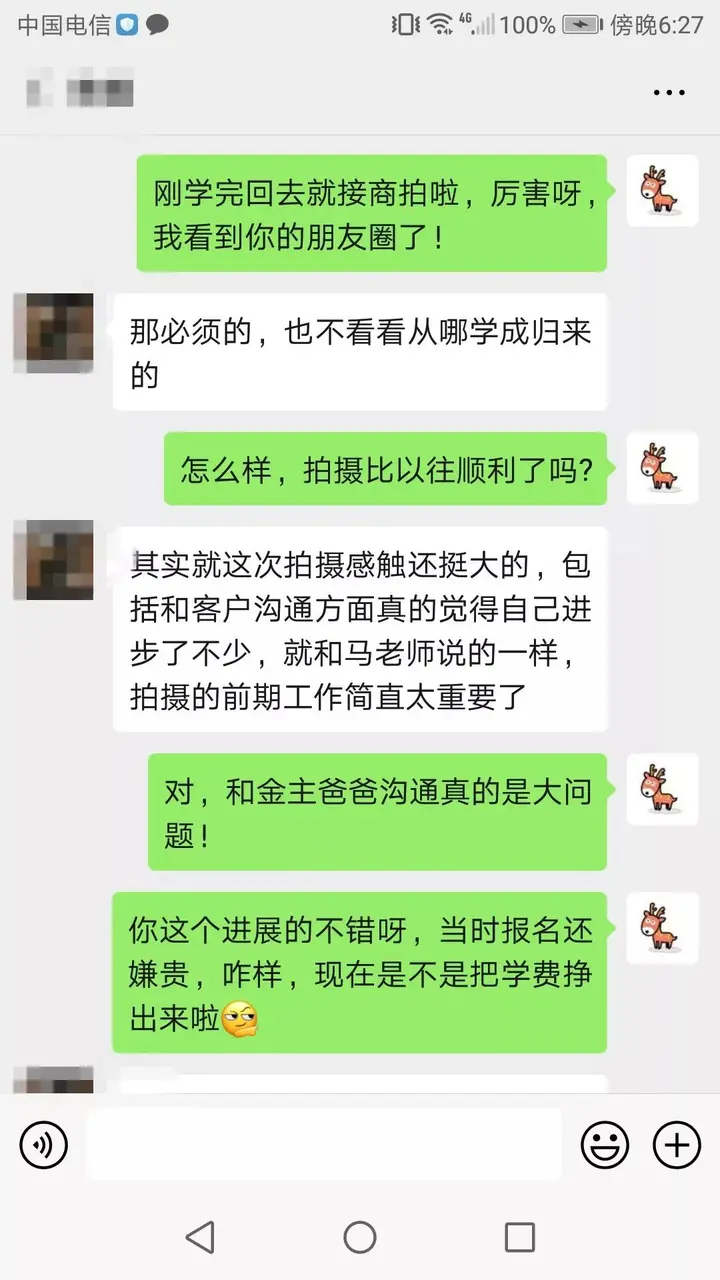This screenshot has width=720, height=1280.
Task: Open the chat overflow menu
Action: pos(669,93)
